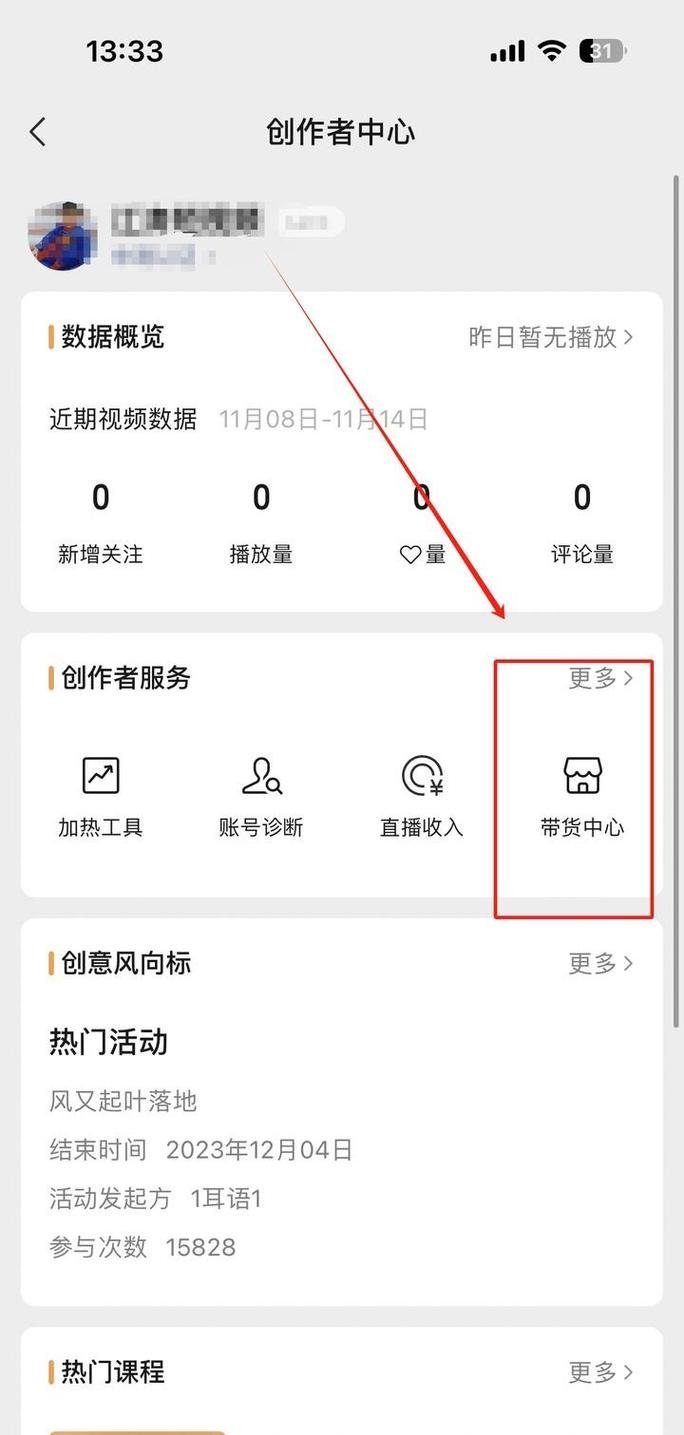Screen dimensions: 684x1435
Task: View 更多 in 创作者服务
Action: pyautogui.click(x=601, y=678)
